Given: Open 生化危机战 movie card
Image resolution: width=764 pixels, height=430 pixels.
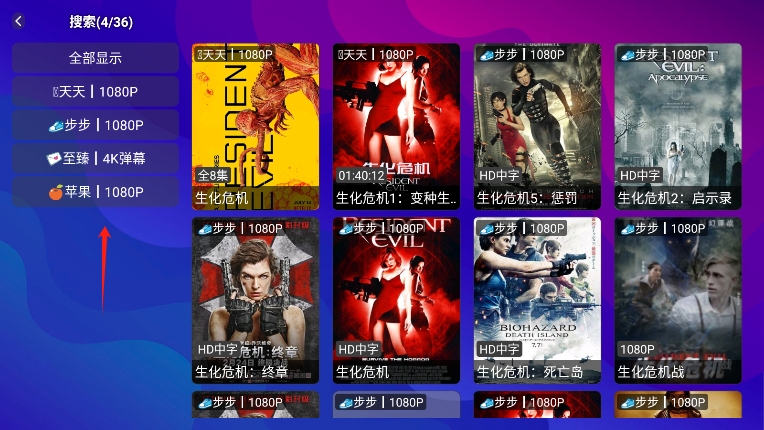Looking at the screenshot, I should 678,300.
